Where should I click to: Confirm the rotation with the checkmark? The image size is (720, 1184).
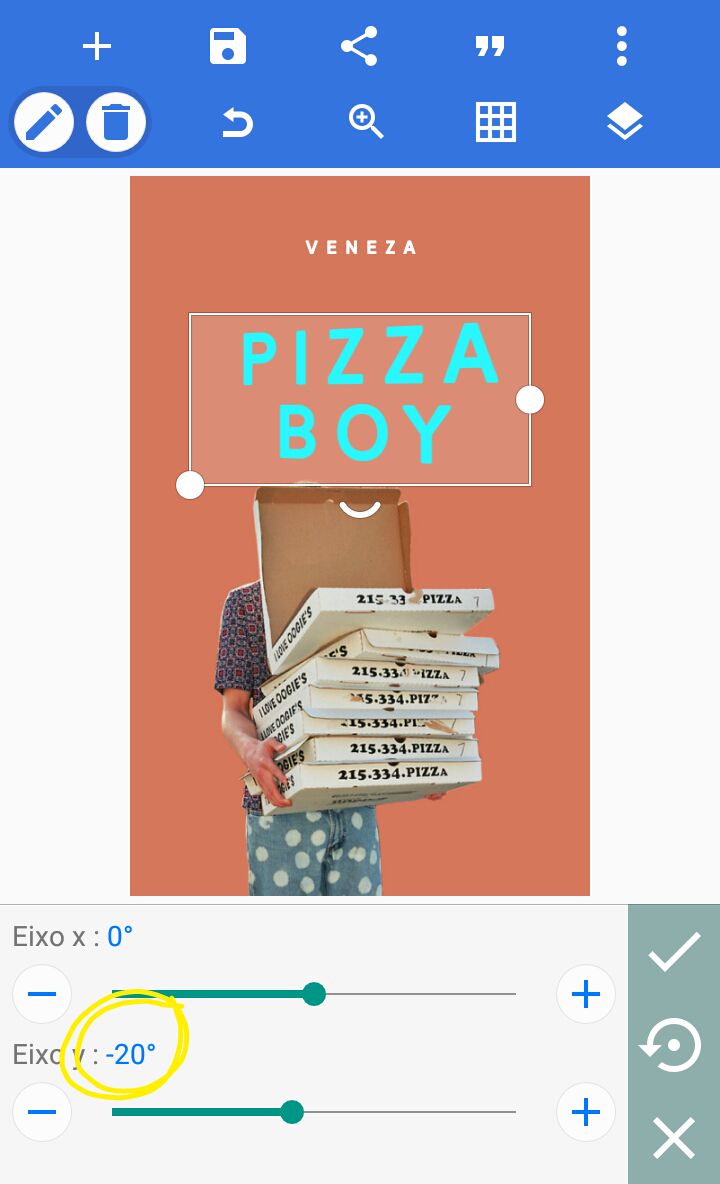pos(674,951)
